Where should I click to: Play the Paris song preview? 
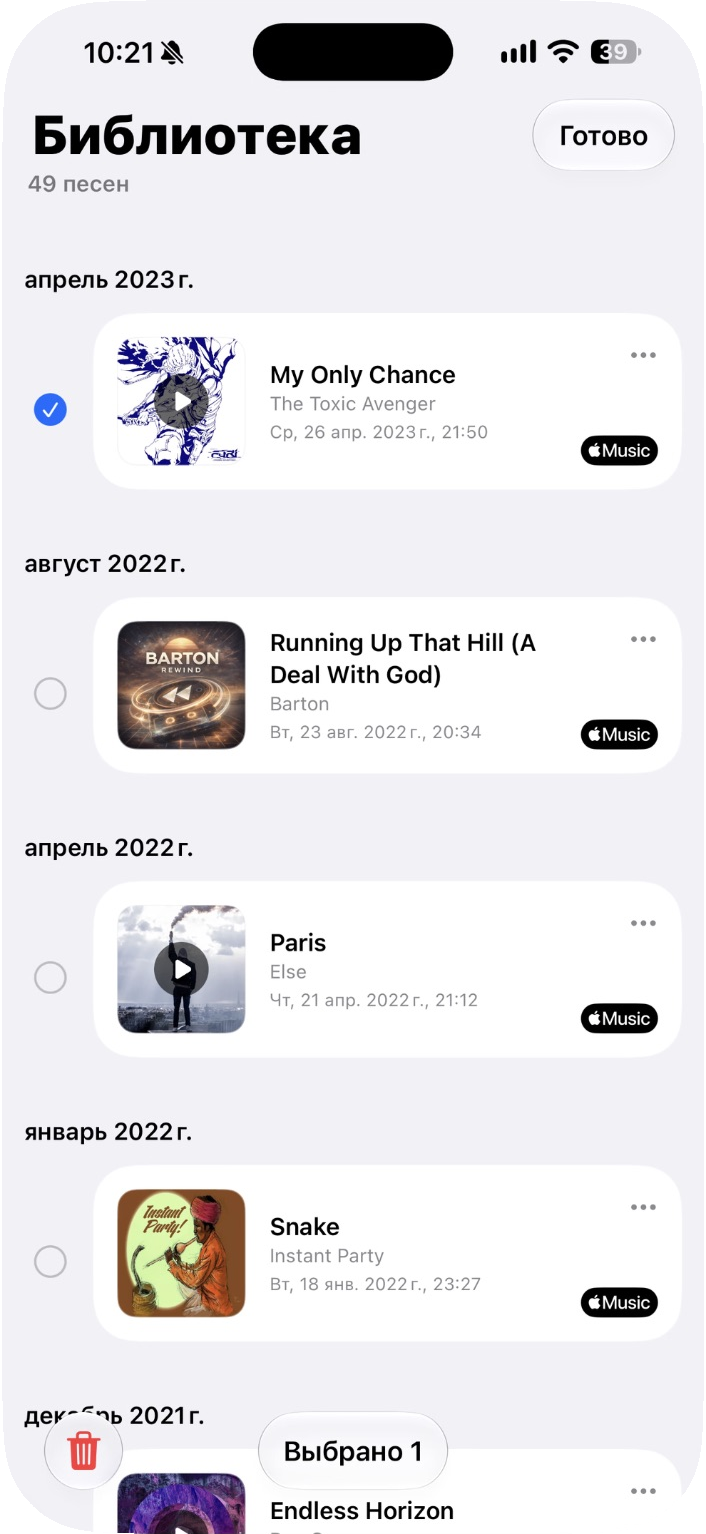tap(181, 969)
